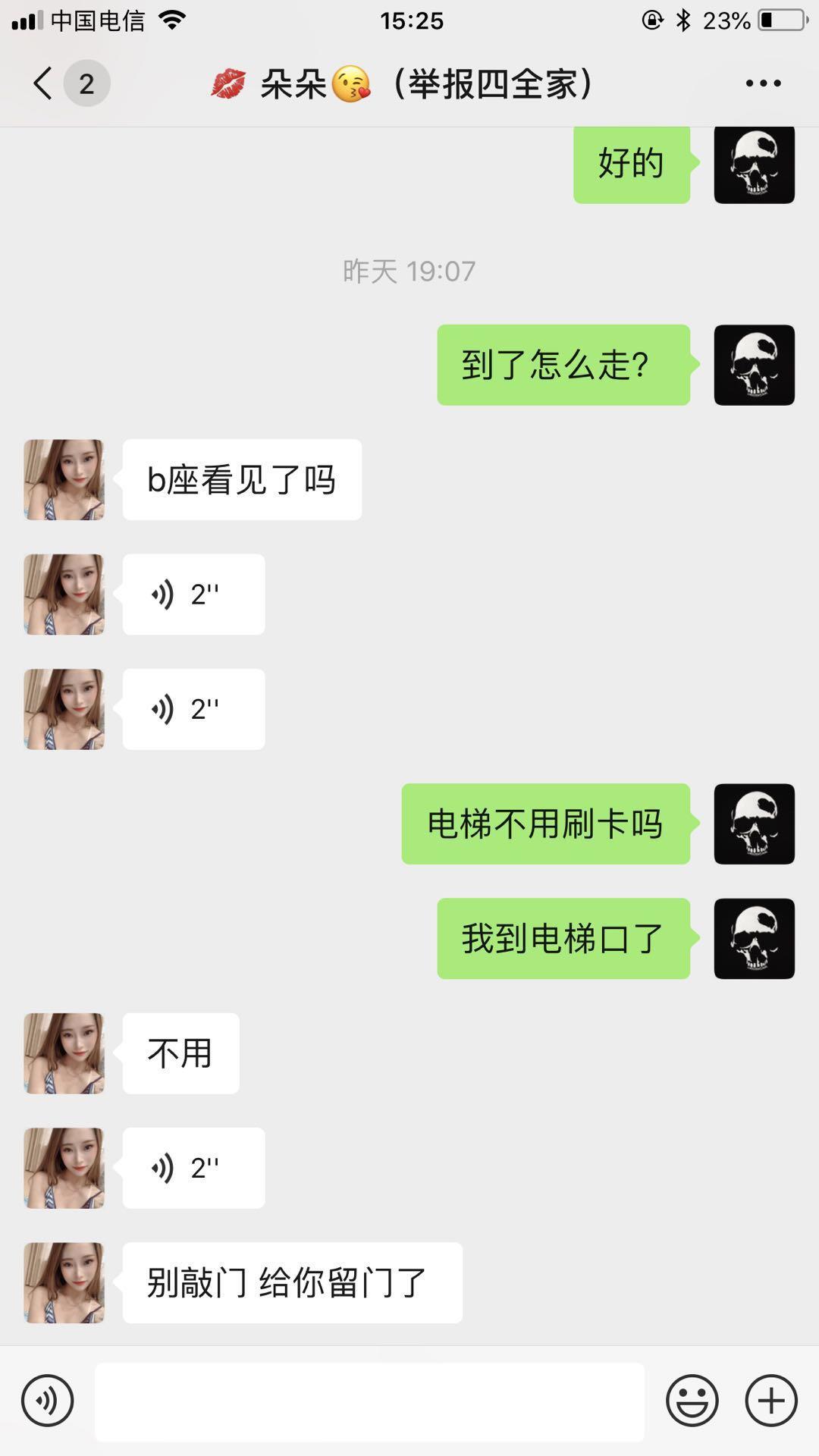Open the chat info overflow menu
This screenshot has height=1456, width=819.
(x=762, y=83)
